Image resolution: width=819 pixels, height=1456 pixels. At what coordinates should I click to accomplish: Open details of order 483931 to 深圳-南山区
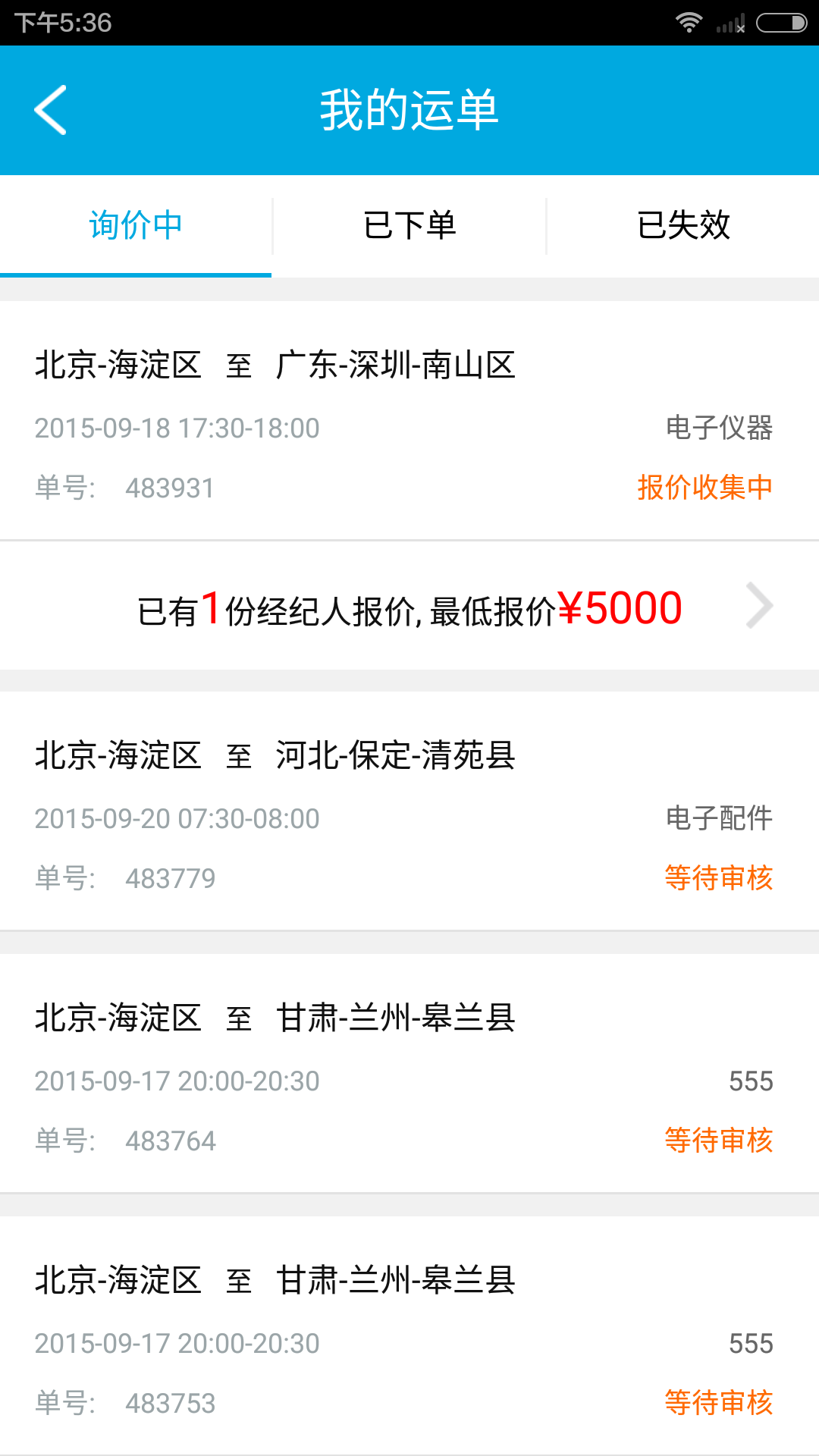pyautogui.click(x=409, y=425)
